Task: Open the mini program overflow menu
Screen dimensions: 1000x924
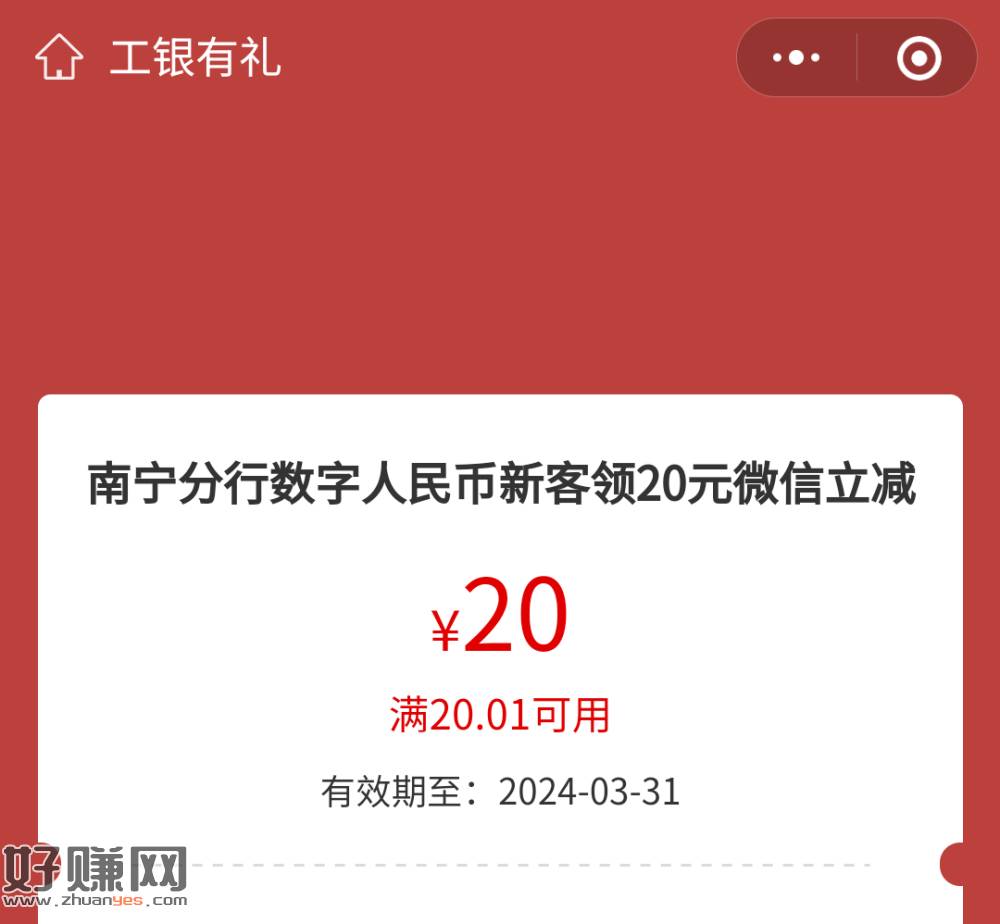Action: [x=796, y=58]
